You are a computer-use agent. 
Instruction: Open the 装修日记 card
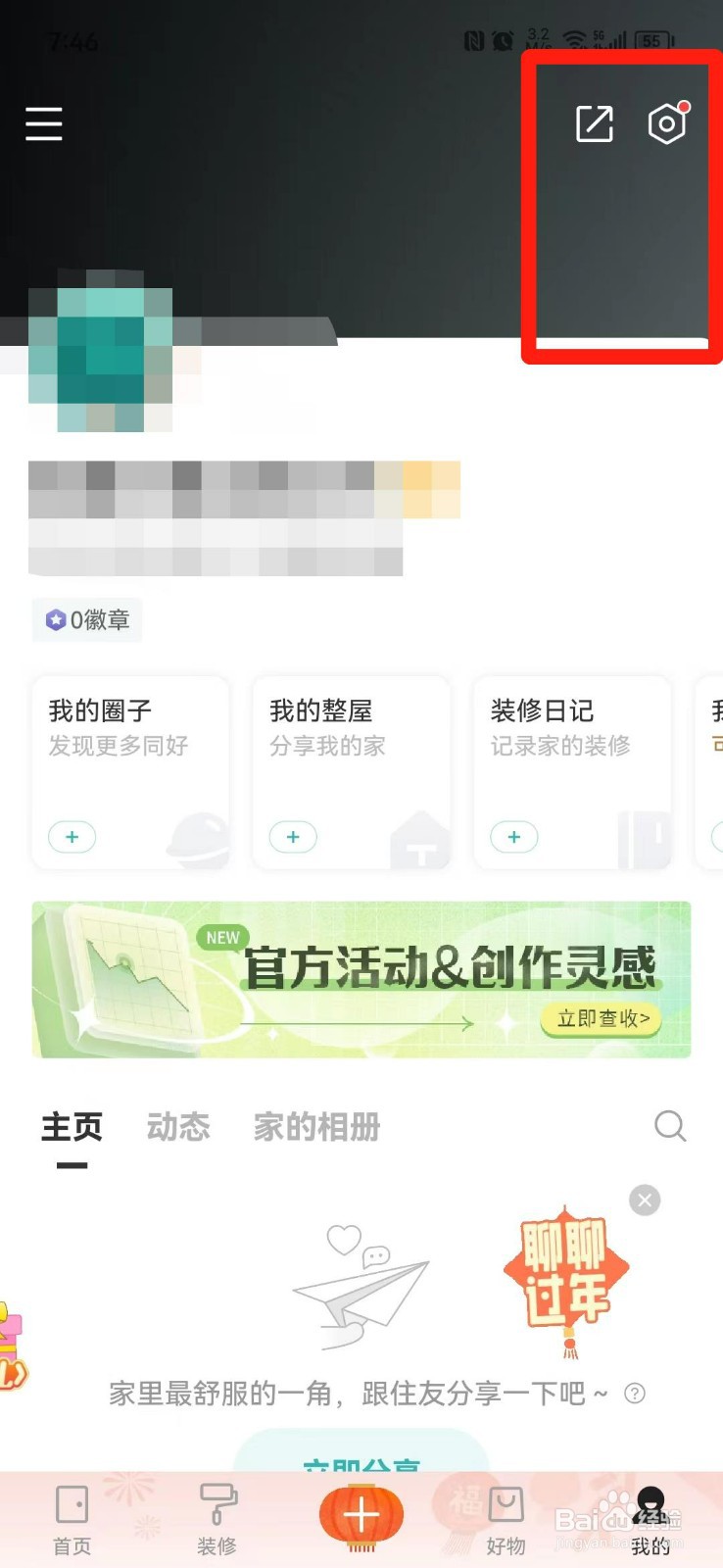(x=571, y=771)
